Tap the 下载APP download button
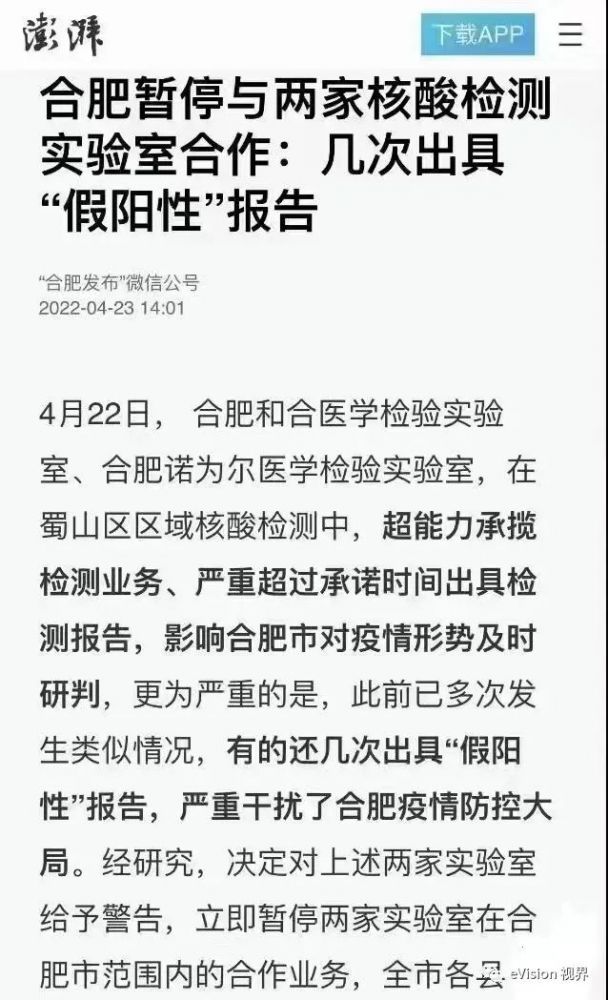Screen dimensions: 608x1000 coord(478,35)
